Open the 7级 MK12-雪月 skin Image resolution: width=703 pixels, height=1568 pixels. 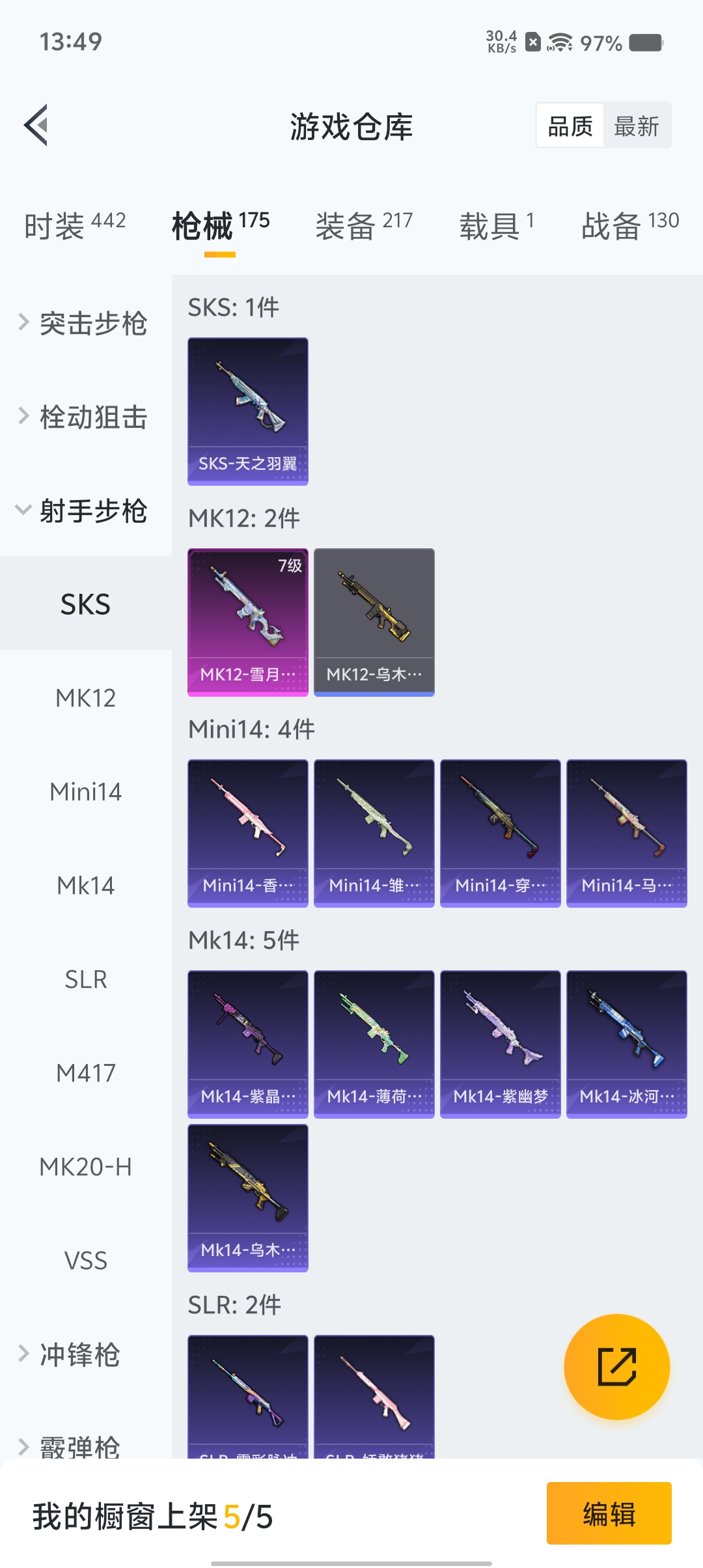pyautogui.click(x=248, y=622)
